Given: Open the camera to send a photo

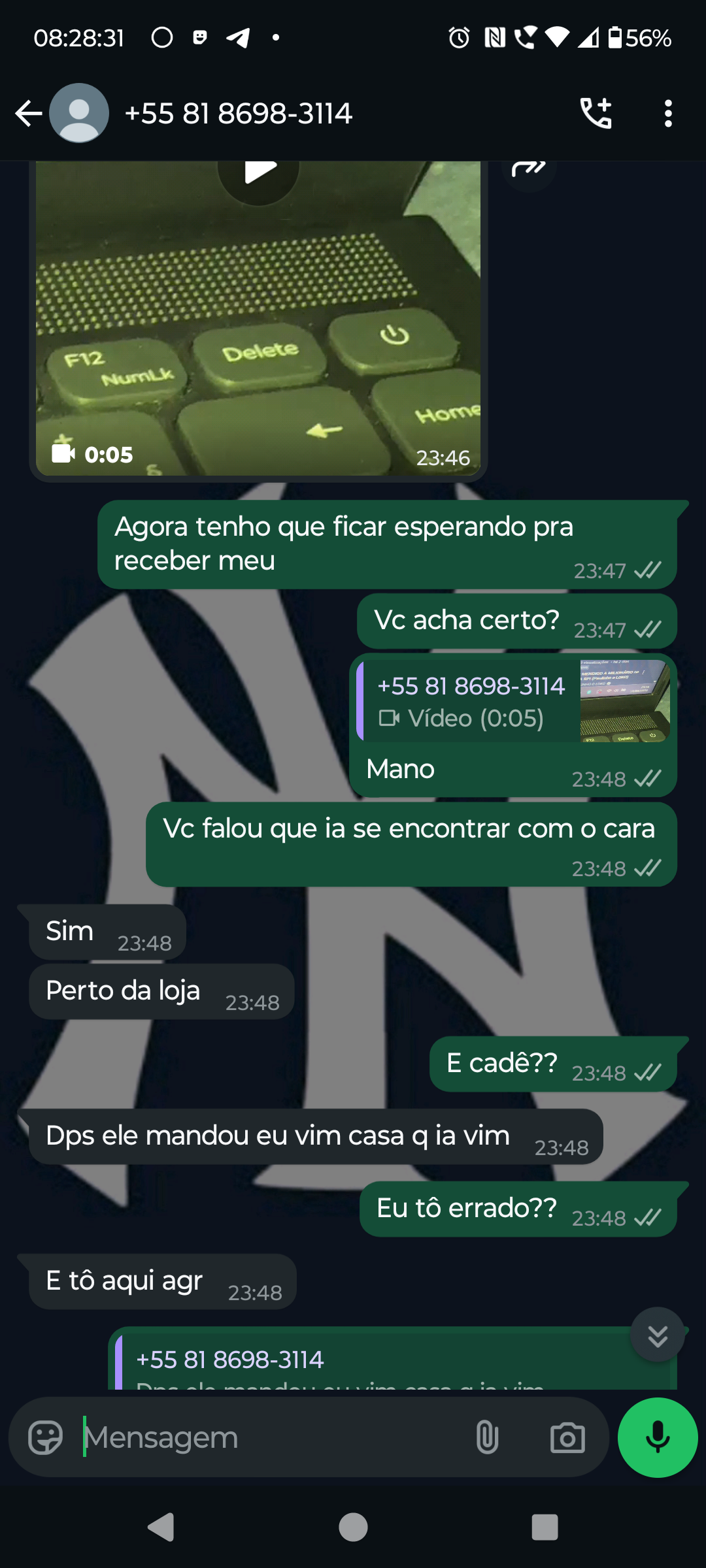Looking at the screenshot, I should tap(567, 1437).
